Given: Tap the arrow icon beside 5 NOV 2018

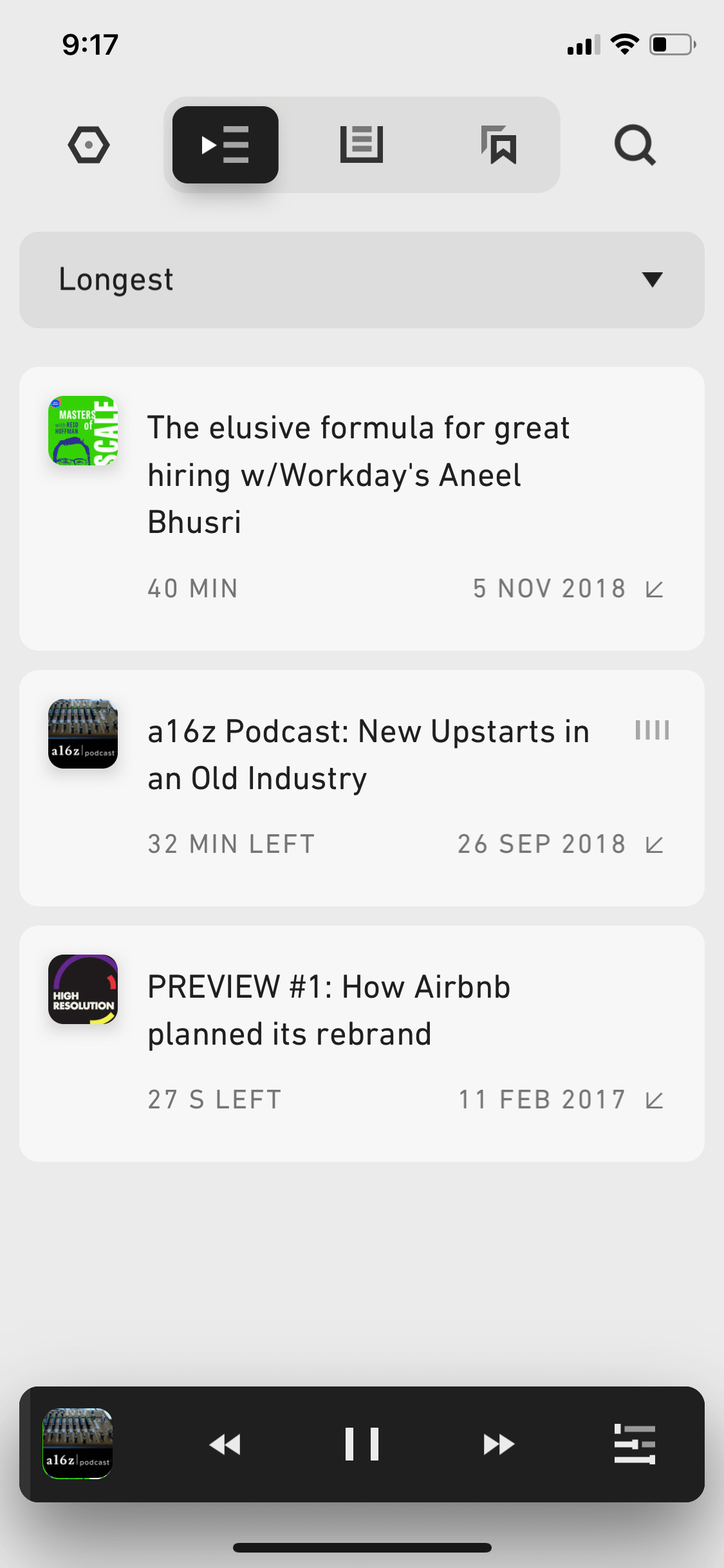Looking at the screenshot, I should pos(654,589).
